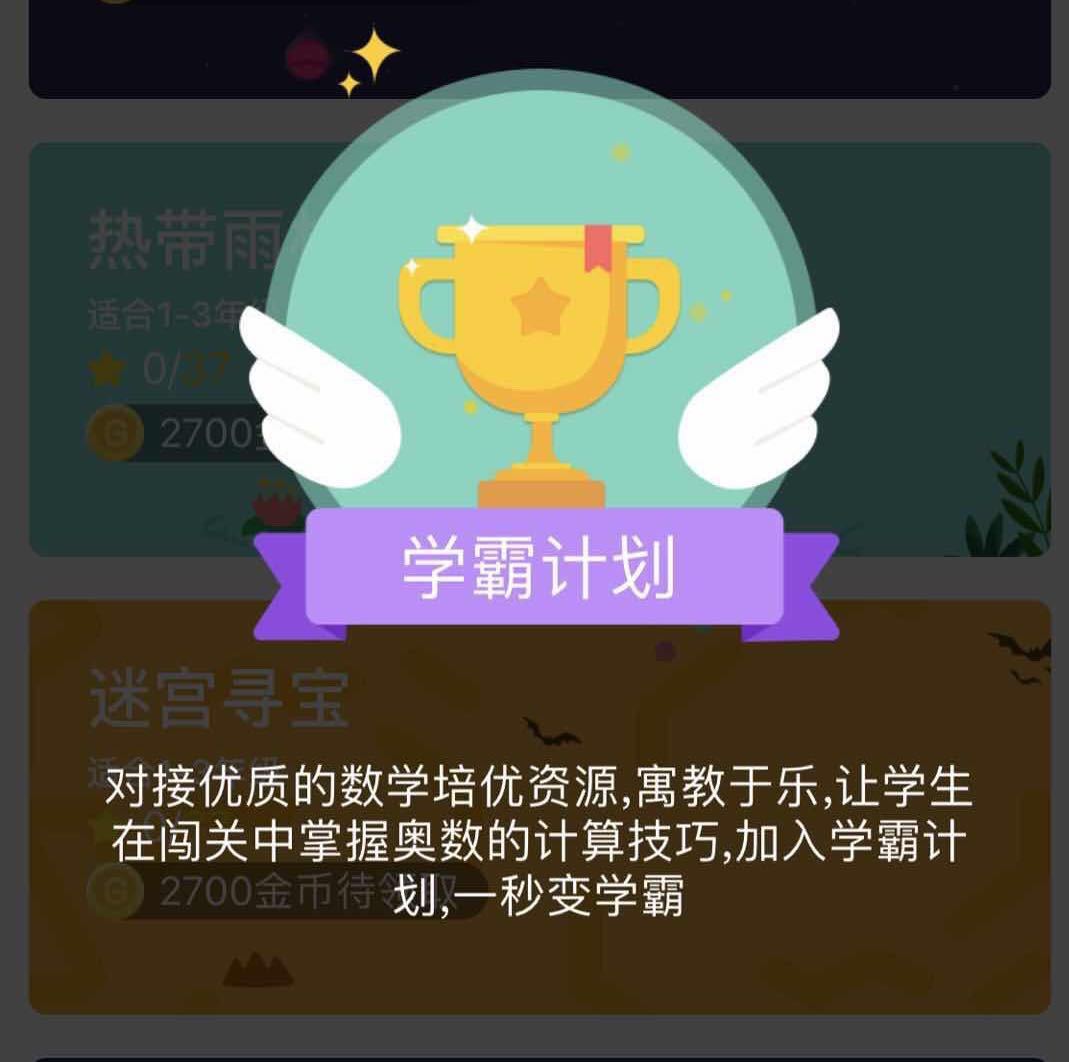
Task: Claim 2700金币待领取 on the 迷宫寻宝 card
Action: pos(286,891)
